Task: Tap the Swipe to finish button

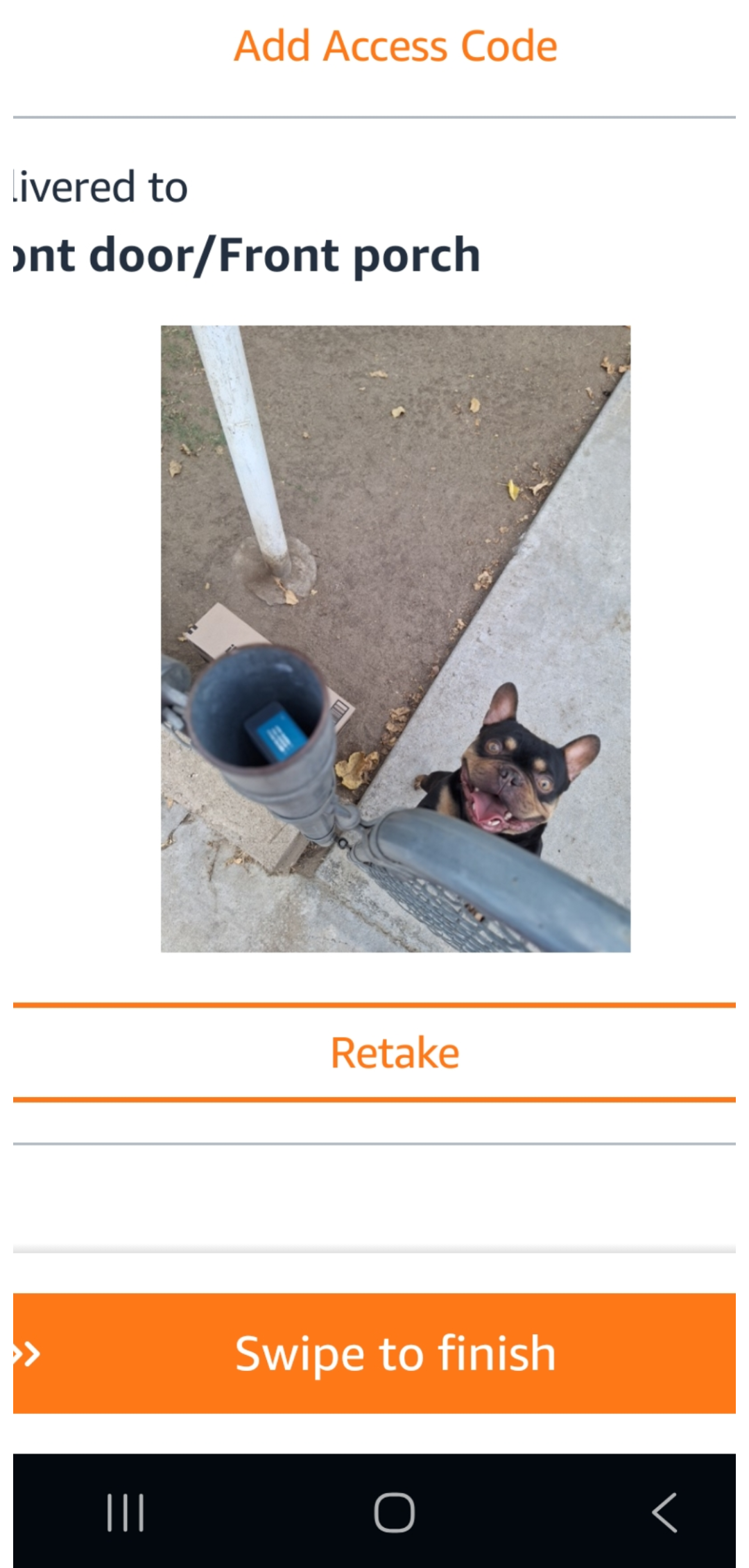Action: click(x=374, y=1353)
